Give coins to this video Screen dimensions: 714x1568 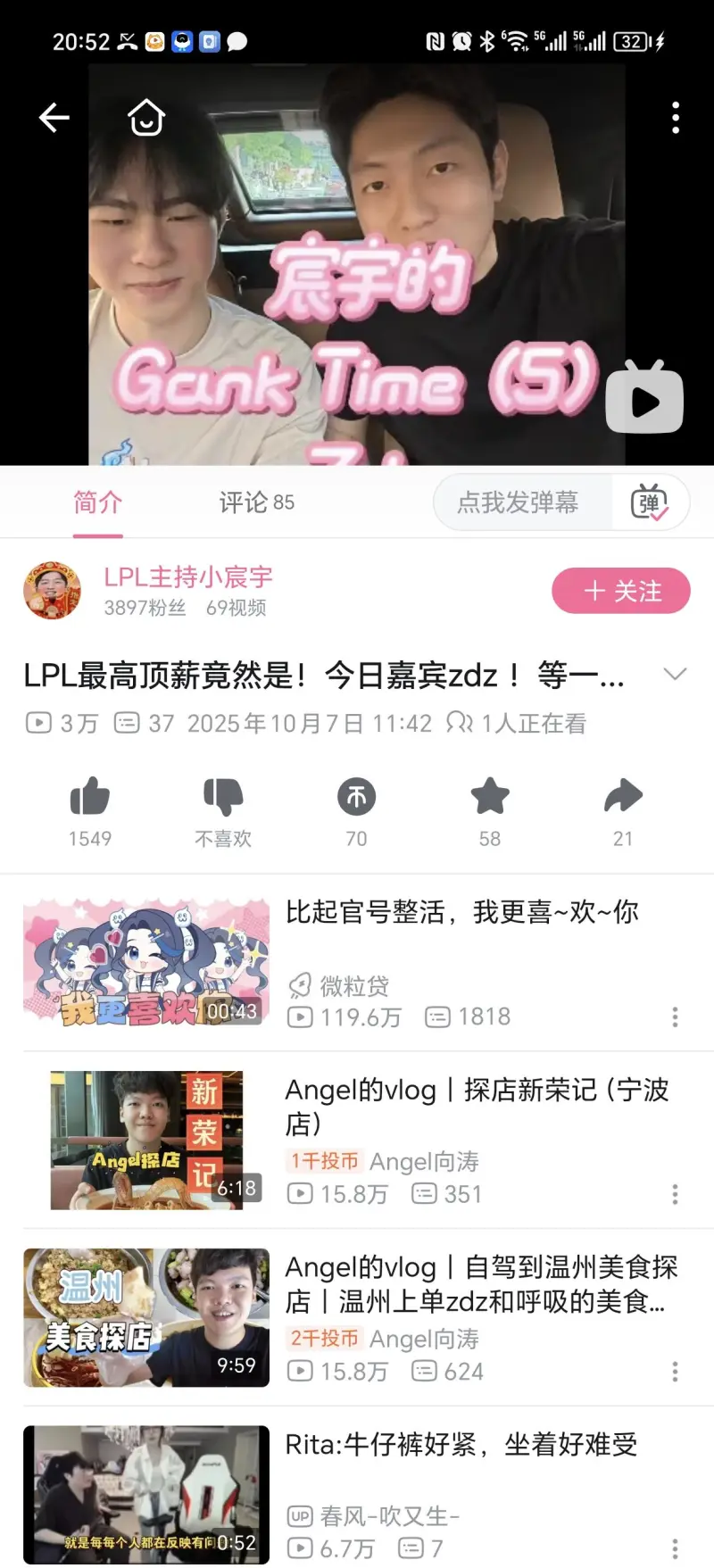(356, 797)
